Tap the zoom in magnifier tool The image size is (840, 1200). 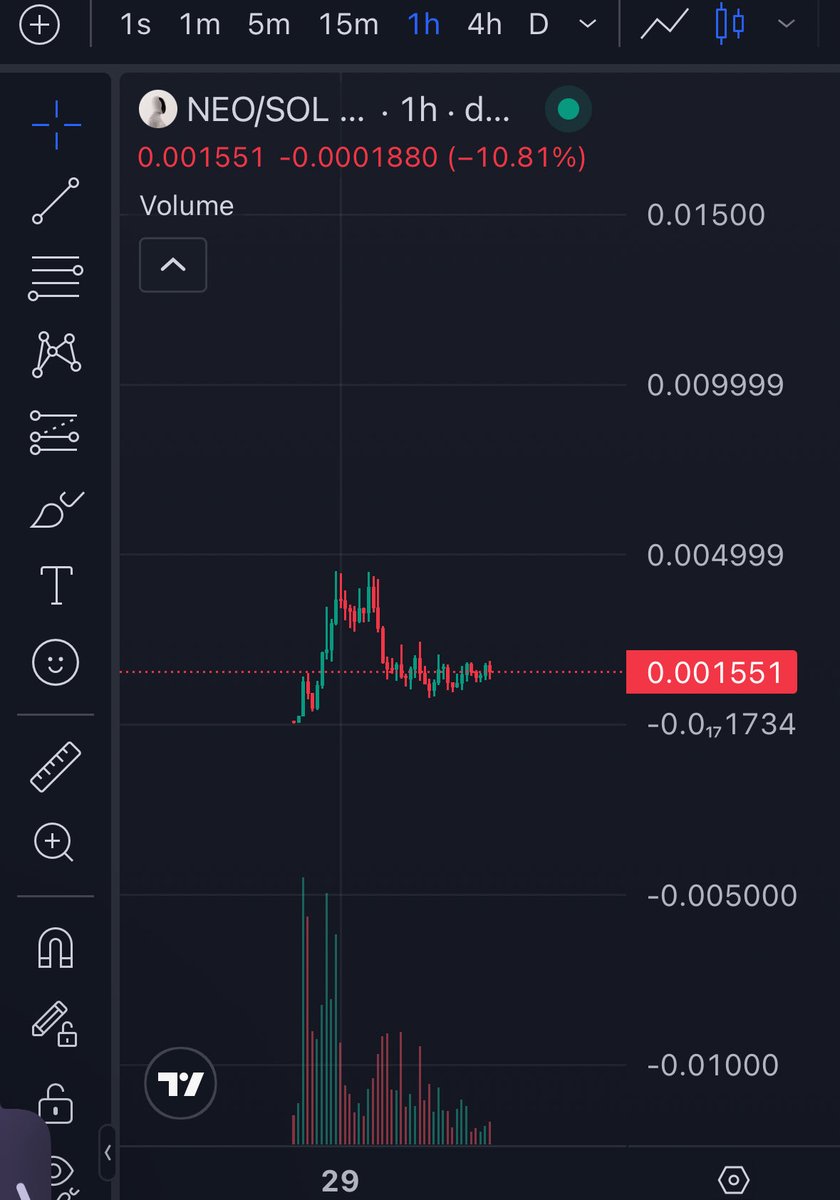click(x=56, y=843)
